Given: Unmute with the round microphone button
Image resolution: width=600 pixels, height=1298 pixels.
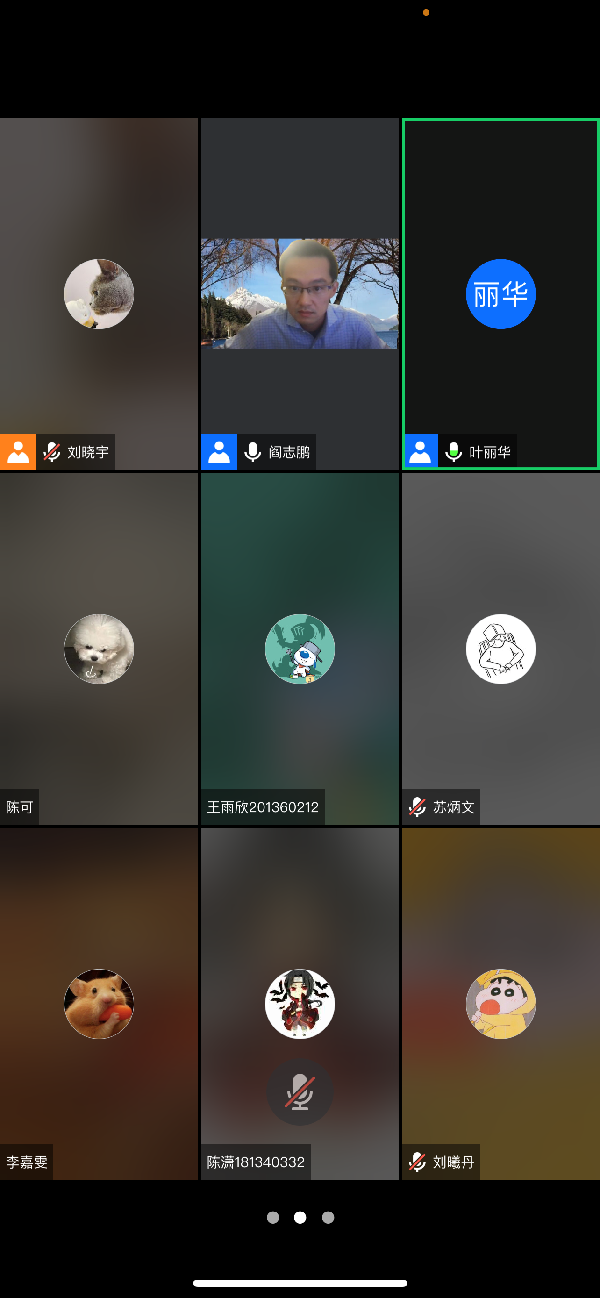Looking at the screenshot, I should [x=300, y=1093].
